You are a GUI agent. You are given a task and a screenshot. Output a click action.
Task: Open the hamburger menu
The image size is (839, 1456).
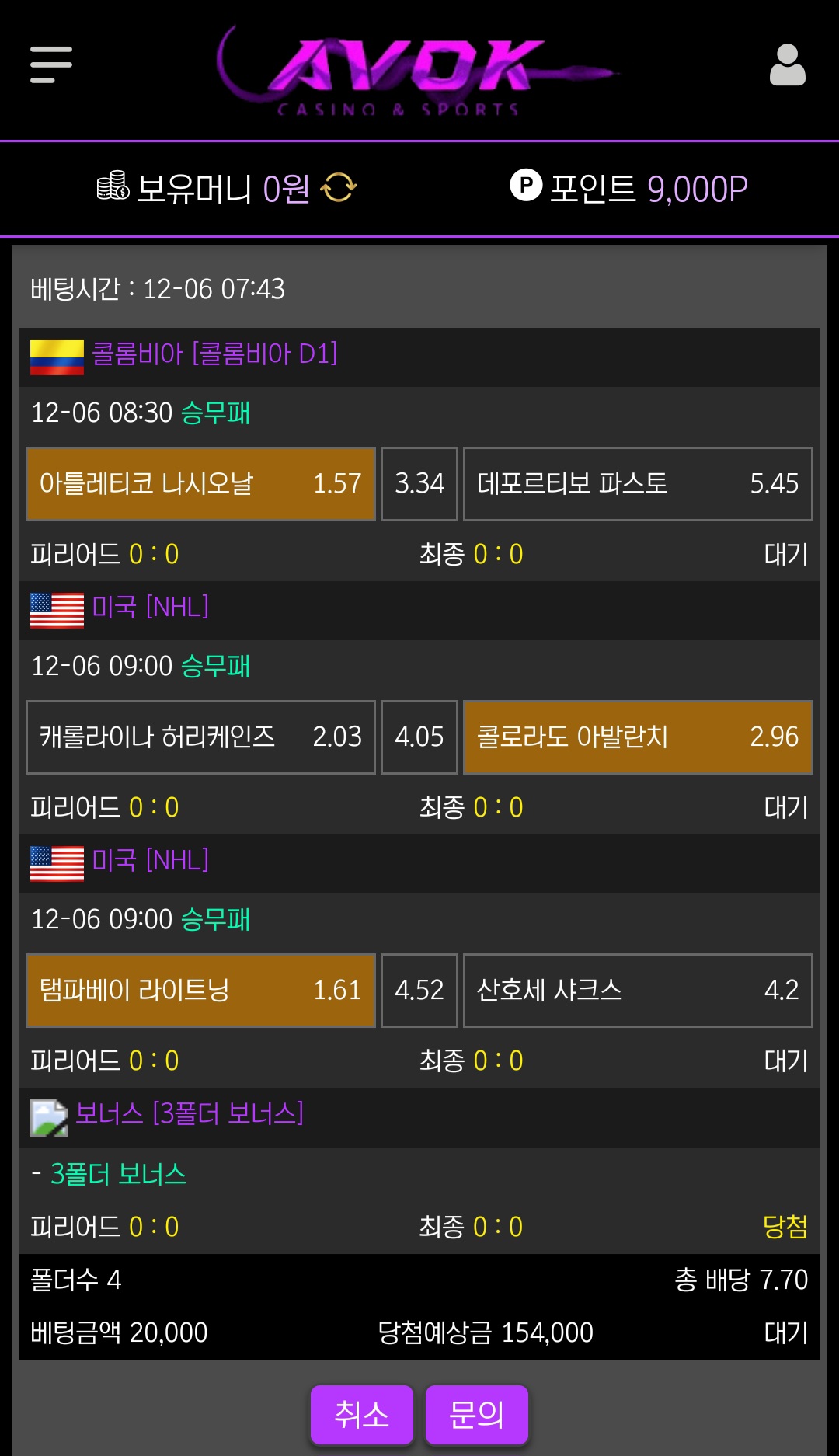pos(51,64)
